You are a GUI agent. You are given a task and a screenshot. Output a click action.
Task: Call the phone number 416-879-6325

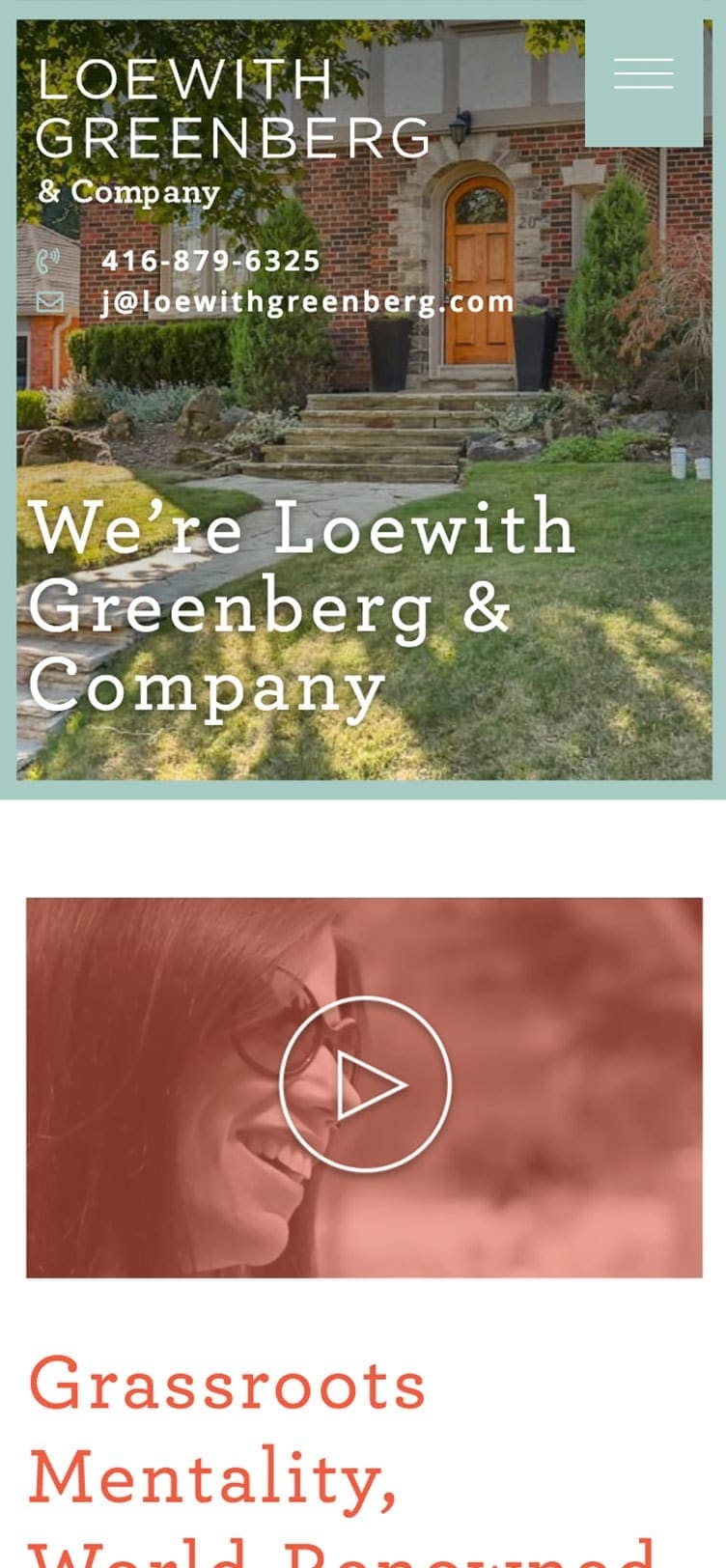(x=210, y=261)
